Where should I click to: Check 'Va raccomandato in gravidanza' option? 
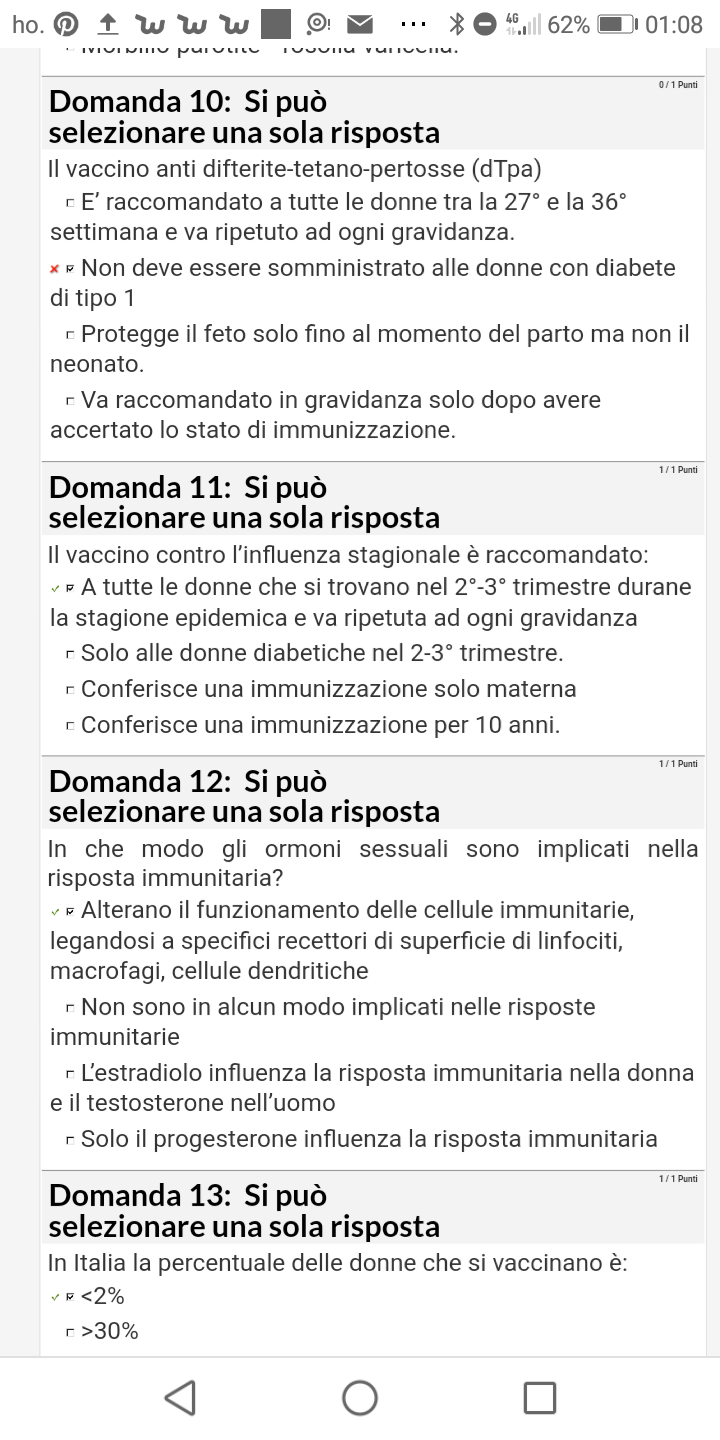[x=69, y=401]
